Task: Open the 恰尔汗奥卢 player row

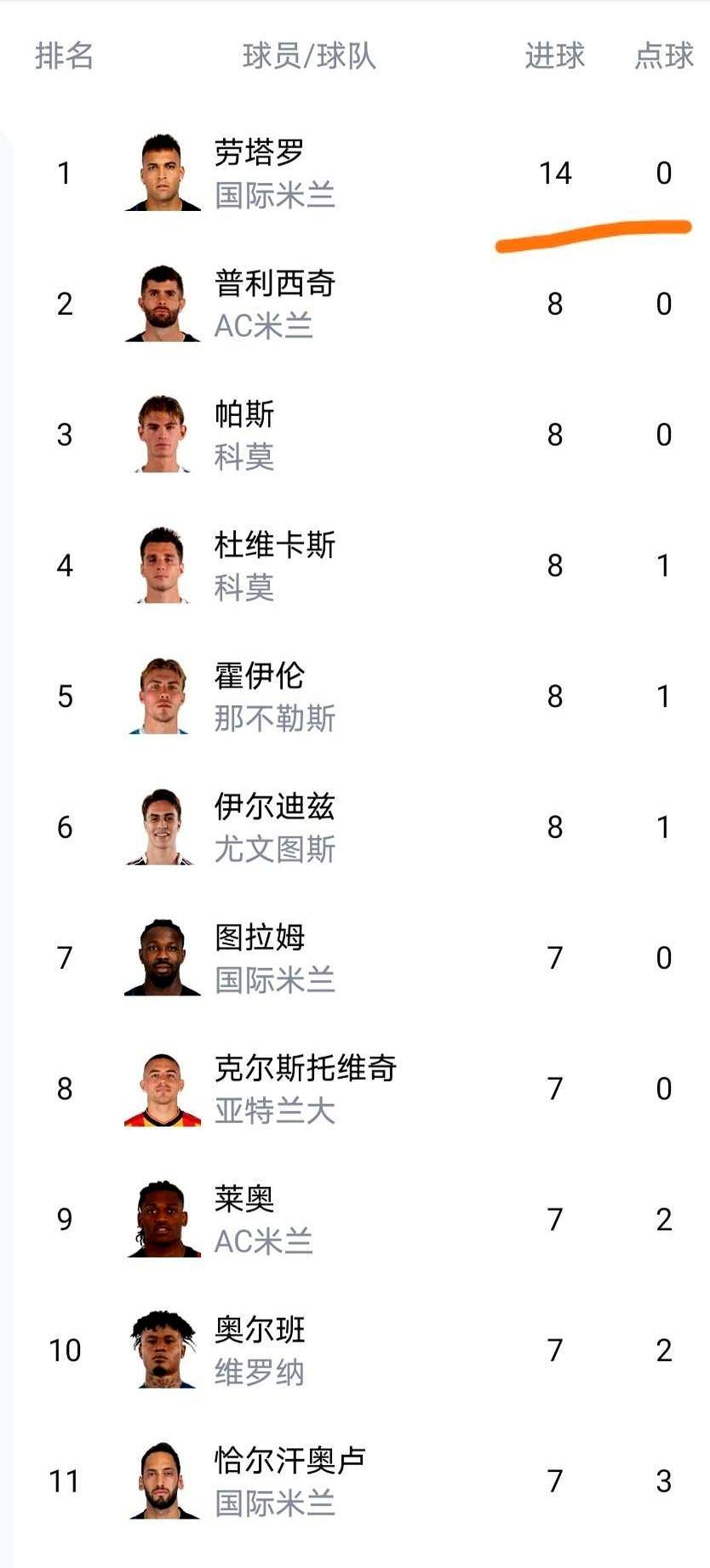Action: pos(289,1481)
